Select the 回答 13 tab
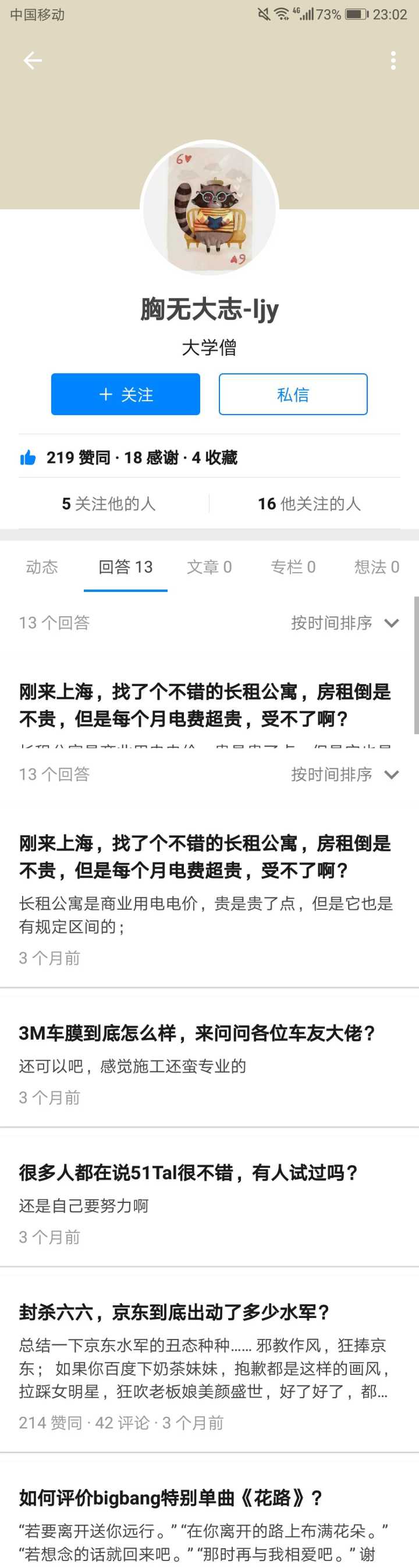 [126, 567]
